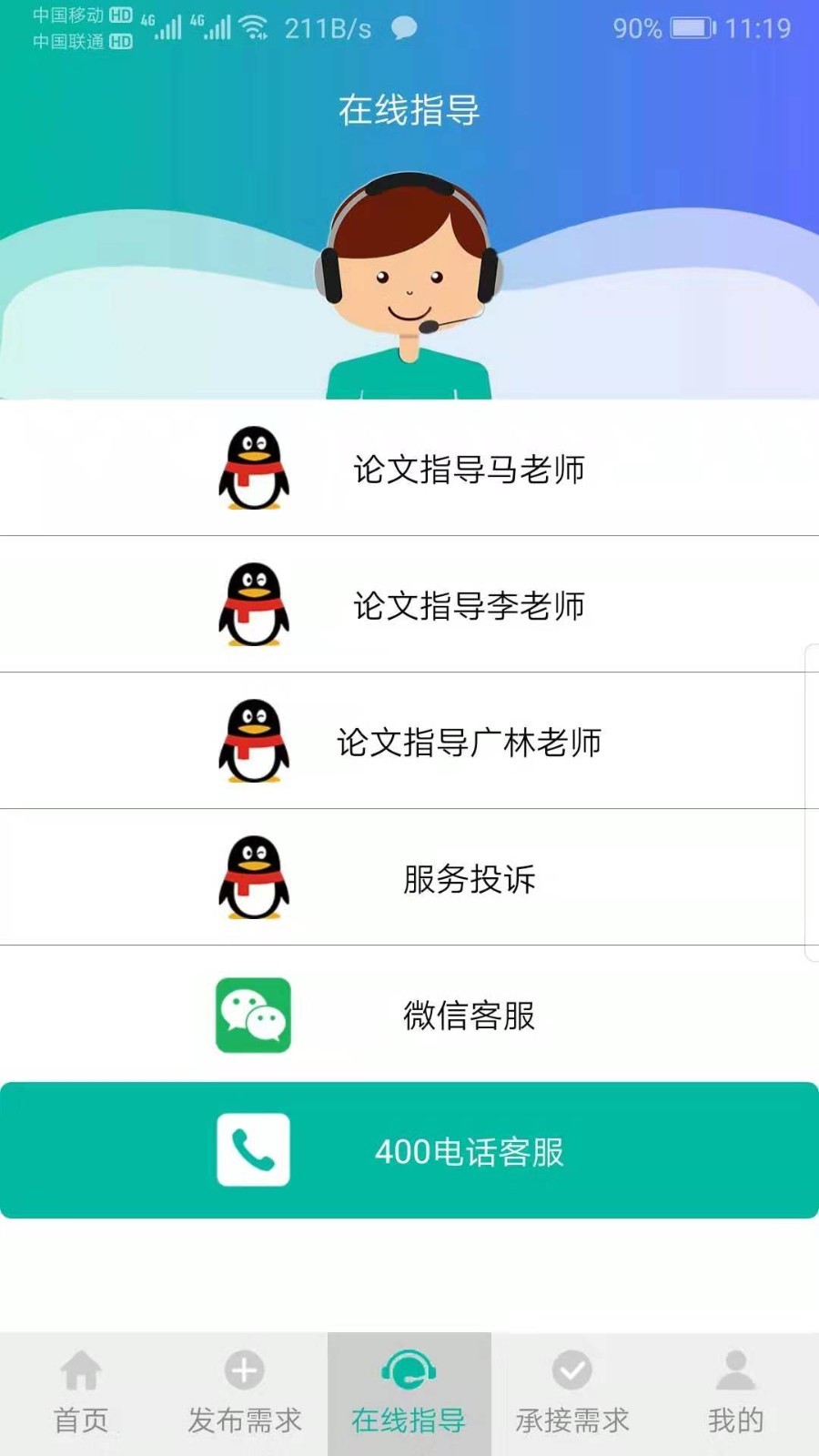Select the headset icon for 在线指导
The image size is (819, 1456).
(409, 1370)
